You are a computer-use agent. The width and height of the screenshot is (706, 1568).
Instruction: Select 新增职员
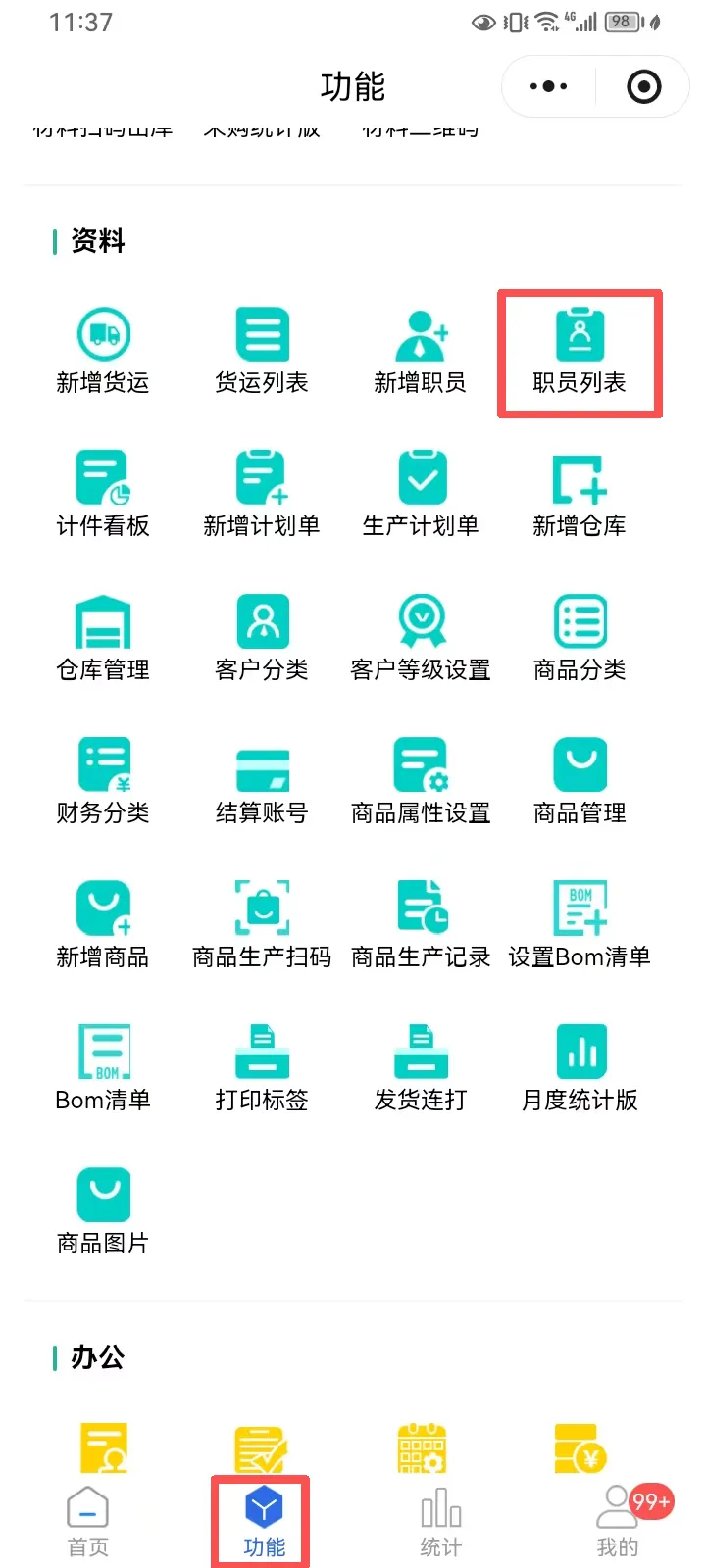pos(421,353)
